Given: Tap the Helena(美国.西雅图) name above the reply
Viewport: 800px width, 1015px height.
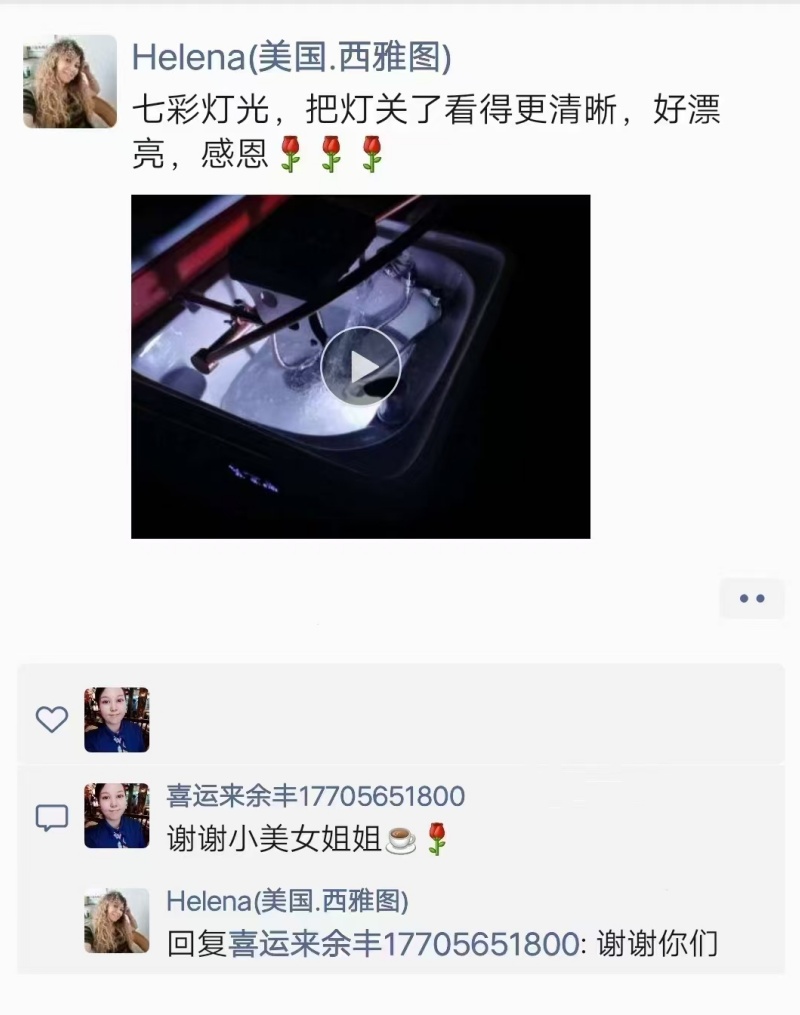Looking at the screenshot, I should [288, 900].
